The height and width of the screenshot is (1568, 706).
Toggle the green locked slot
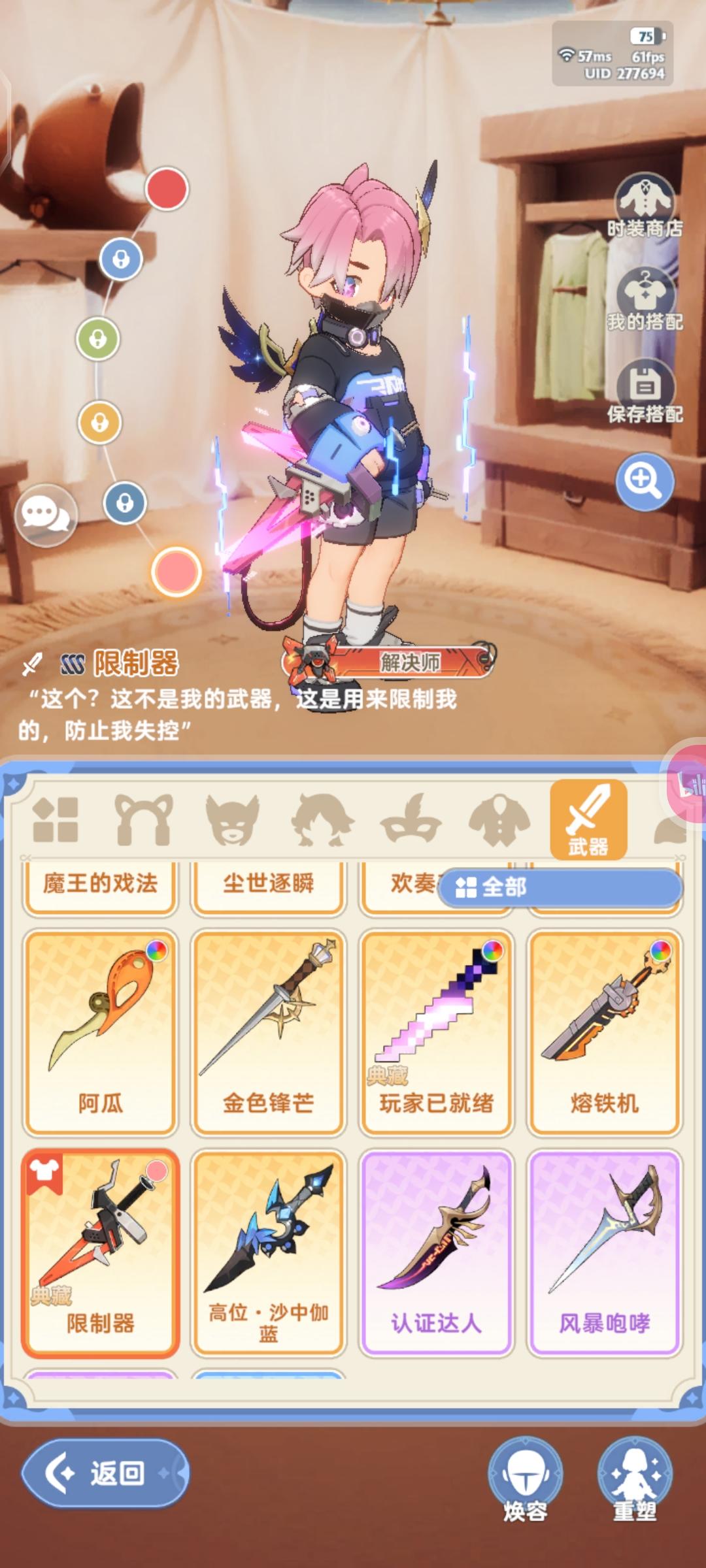pos(97,338)
